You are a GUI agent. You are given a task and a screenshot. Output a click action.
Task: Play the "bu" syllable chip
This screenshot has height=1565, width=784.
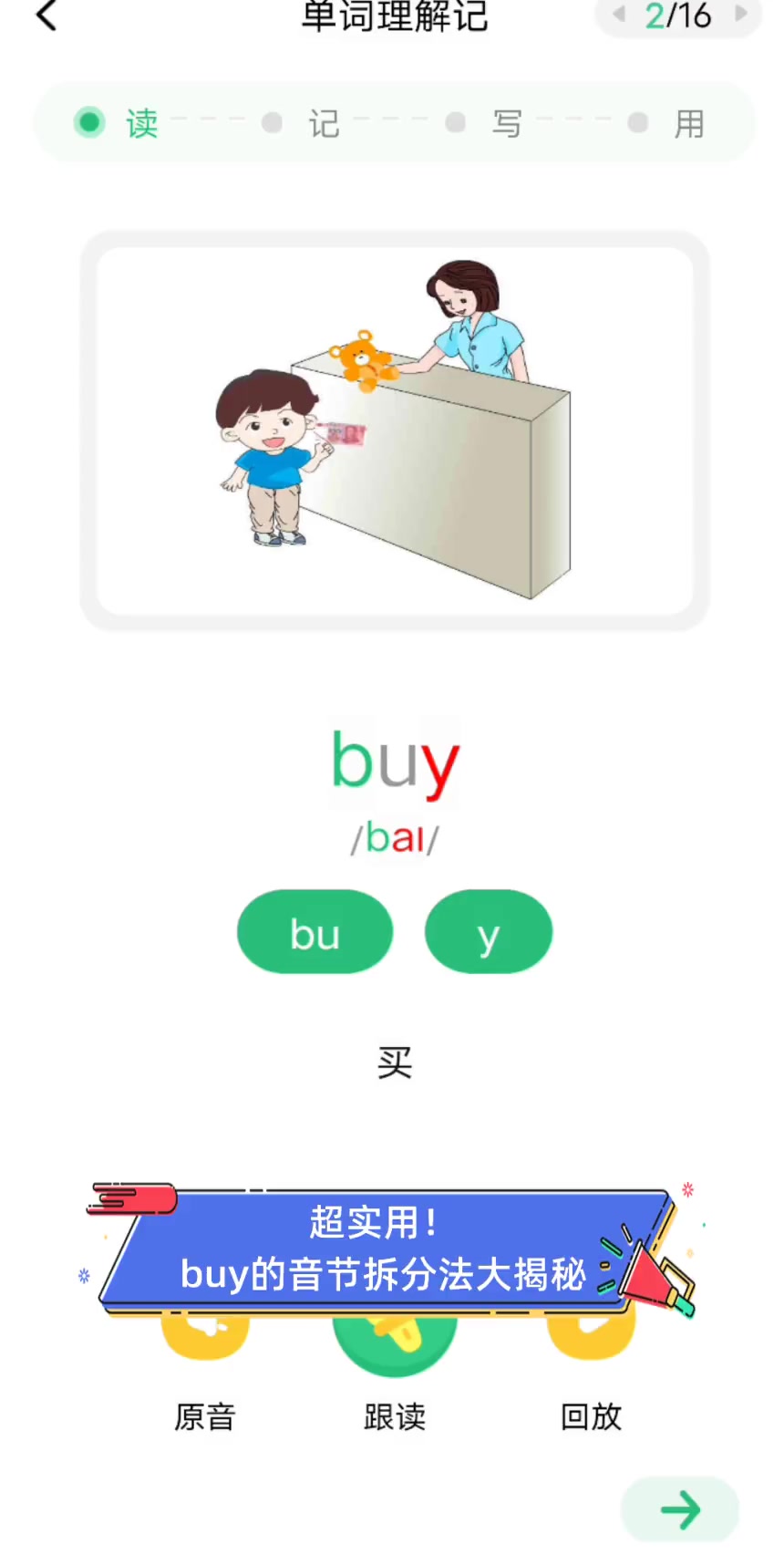[315, 932]
